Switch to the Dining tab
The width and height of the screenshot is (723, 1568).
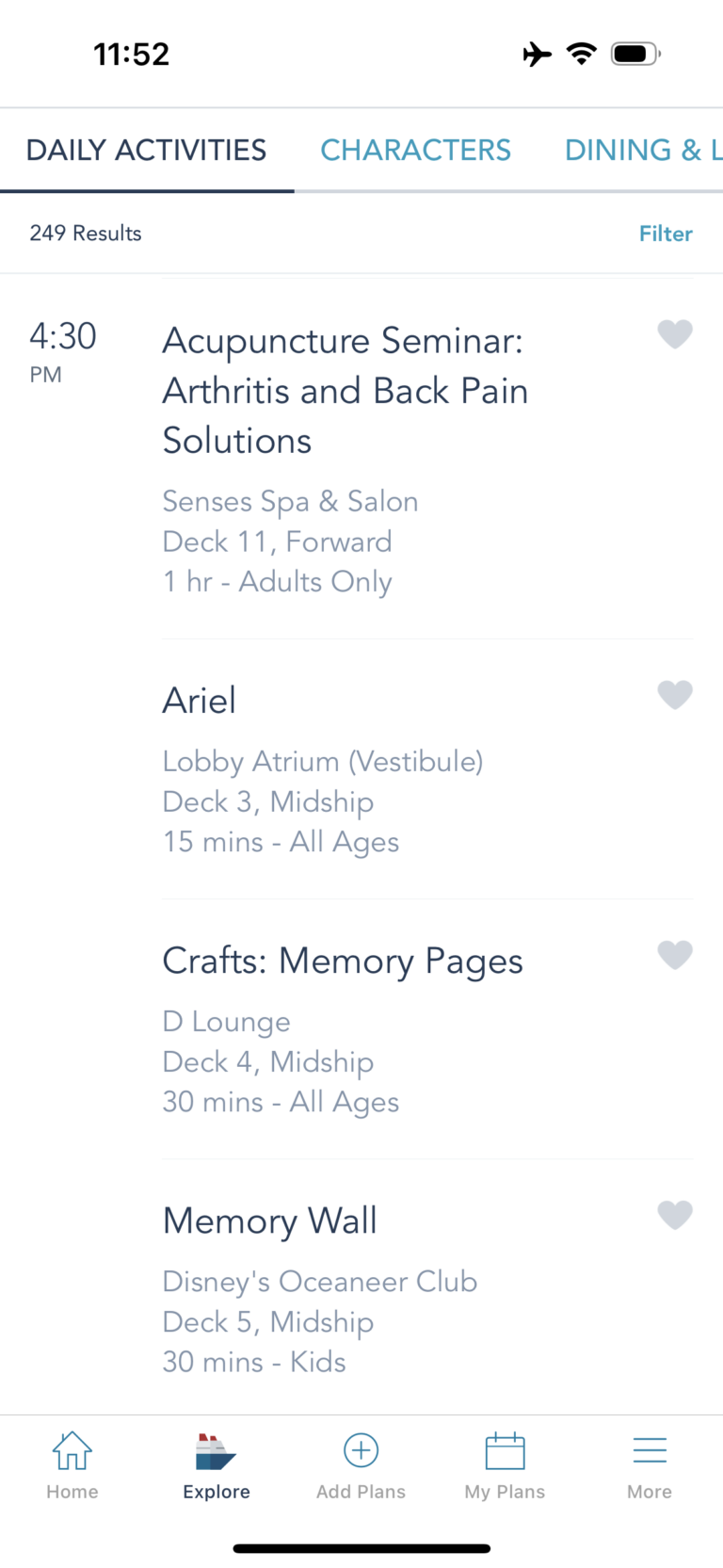coord(642,150)
